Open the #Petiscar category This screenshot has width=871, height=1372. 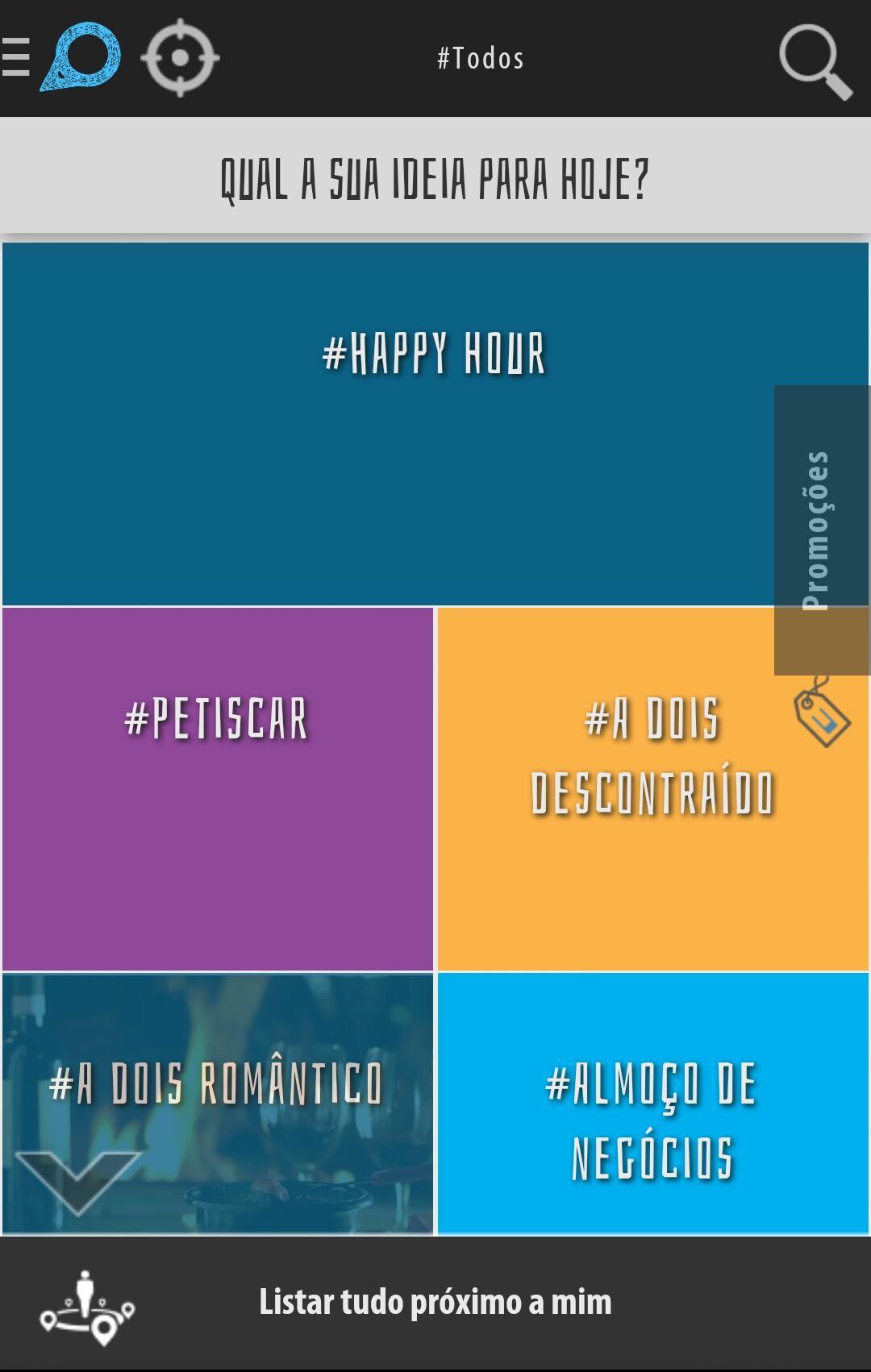coord(218,788)
